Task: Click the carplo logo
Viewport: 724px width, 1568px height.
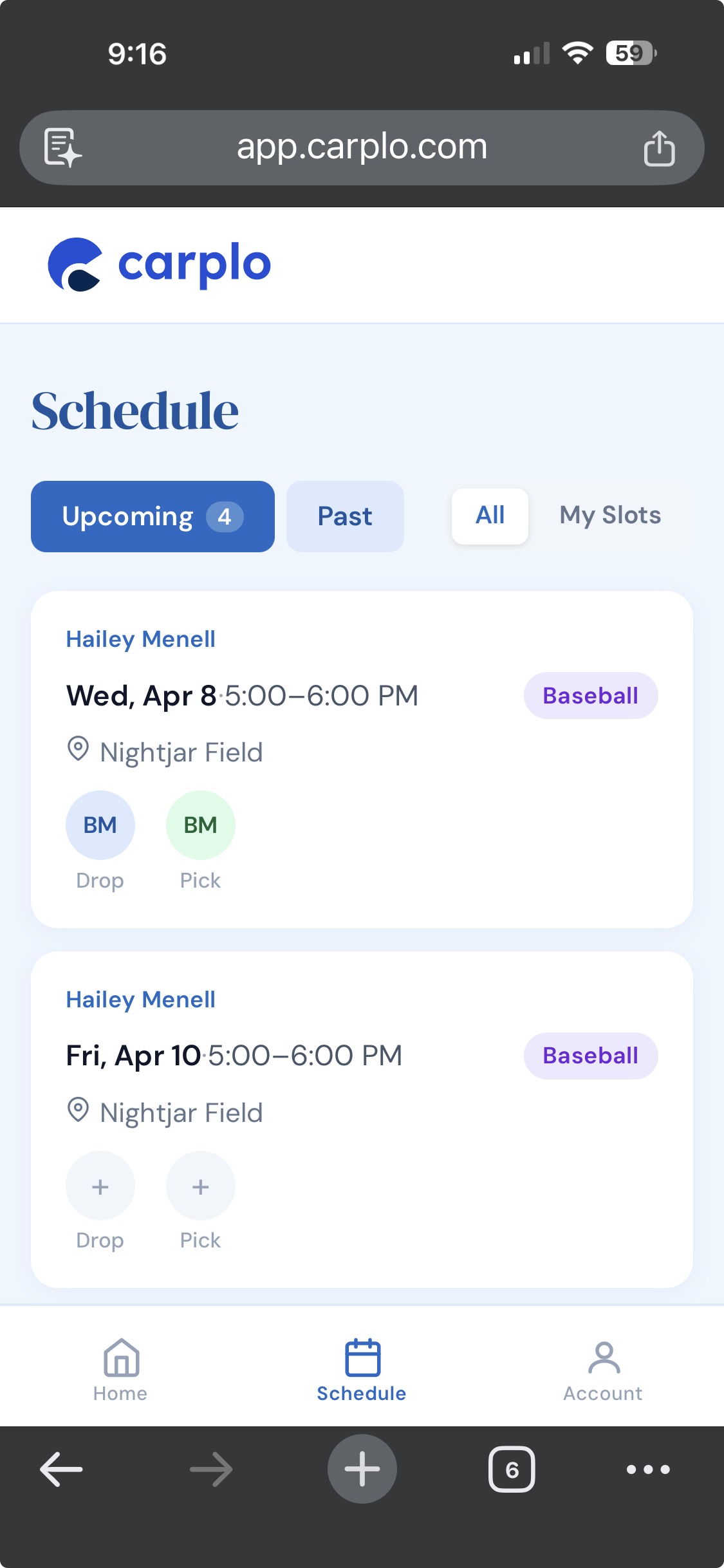Action: click(158, 264)
